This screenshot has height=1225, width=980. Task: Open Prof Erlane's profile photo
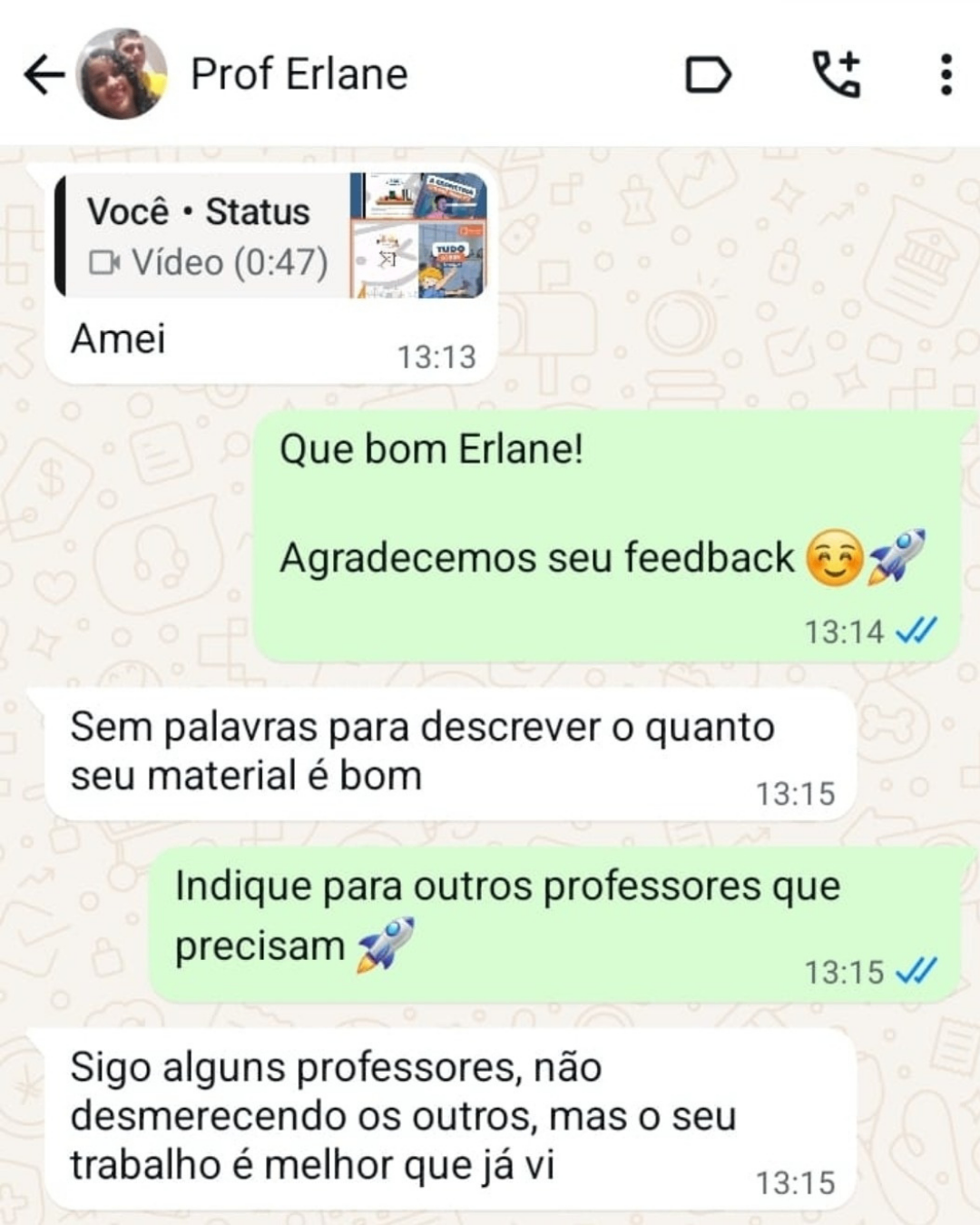coord(122,74)
